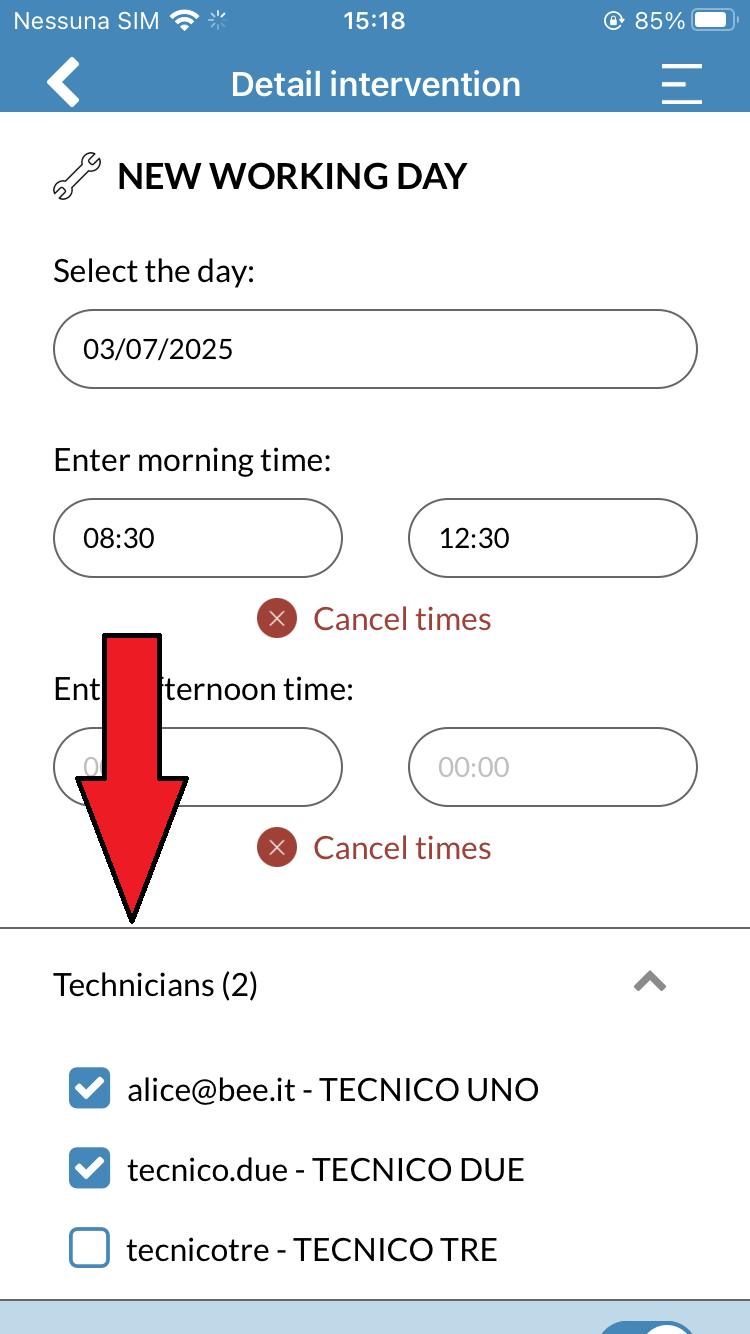
Task: Collapse the Technicians (2) section
Action: coord(650,982)
